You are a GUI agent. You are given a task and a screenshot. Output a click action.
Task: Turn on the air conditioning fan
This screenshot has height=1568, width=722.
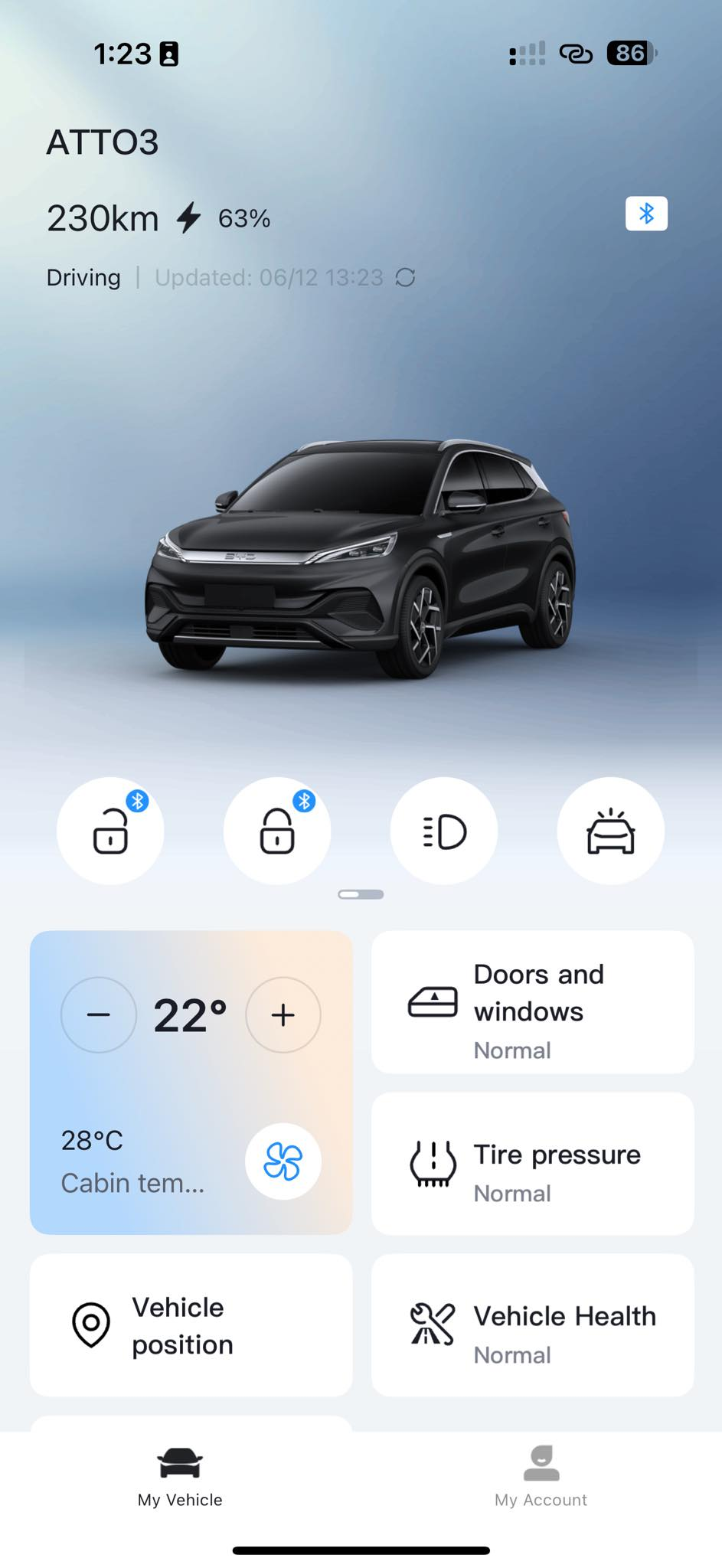[x=283, y=1161]
